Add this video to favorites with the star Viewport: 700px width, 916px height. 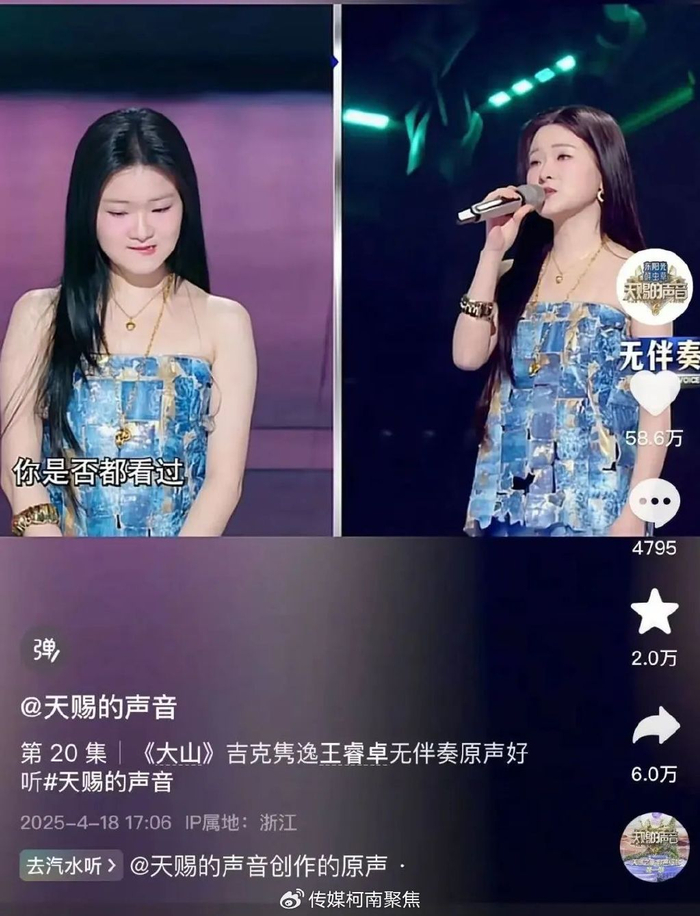click(655, 614)
